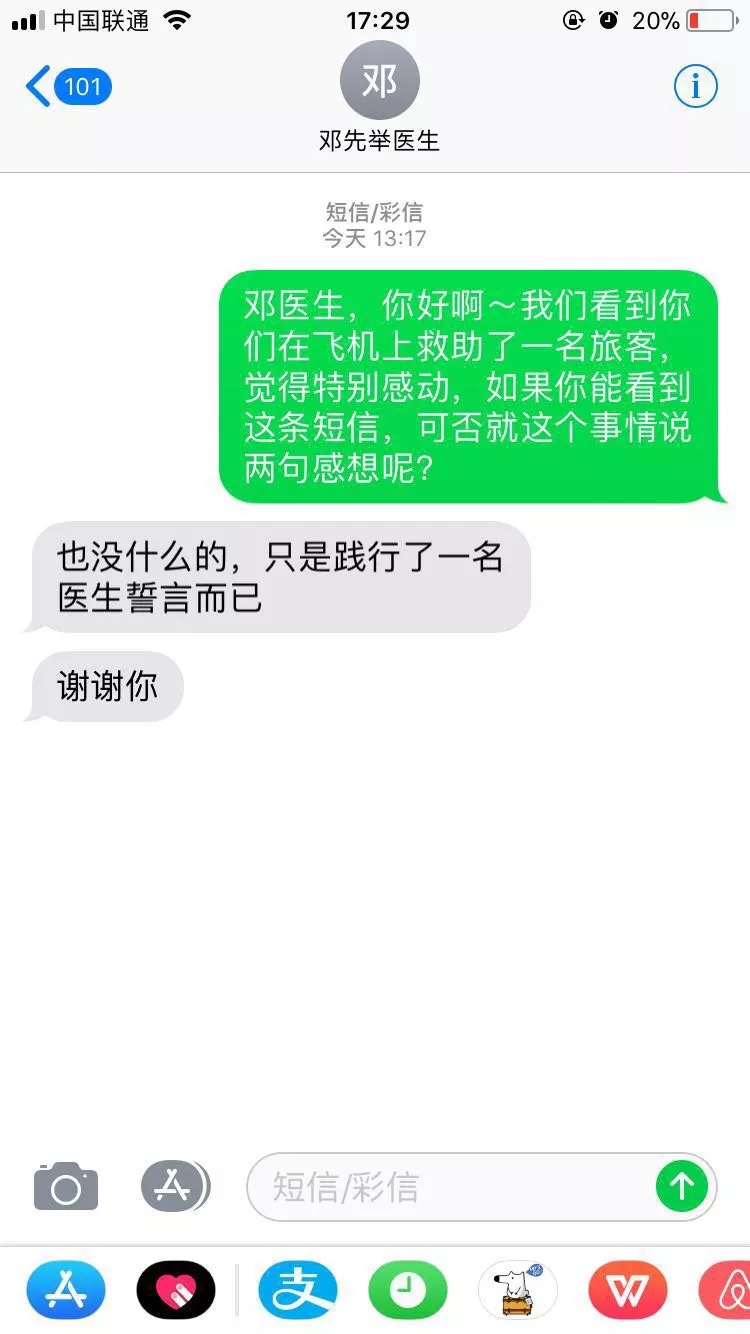Open contact details info icon
Screen dimensions: 750x1334
point(695,87)
